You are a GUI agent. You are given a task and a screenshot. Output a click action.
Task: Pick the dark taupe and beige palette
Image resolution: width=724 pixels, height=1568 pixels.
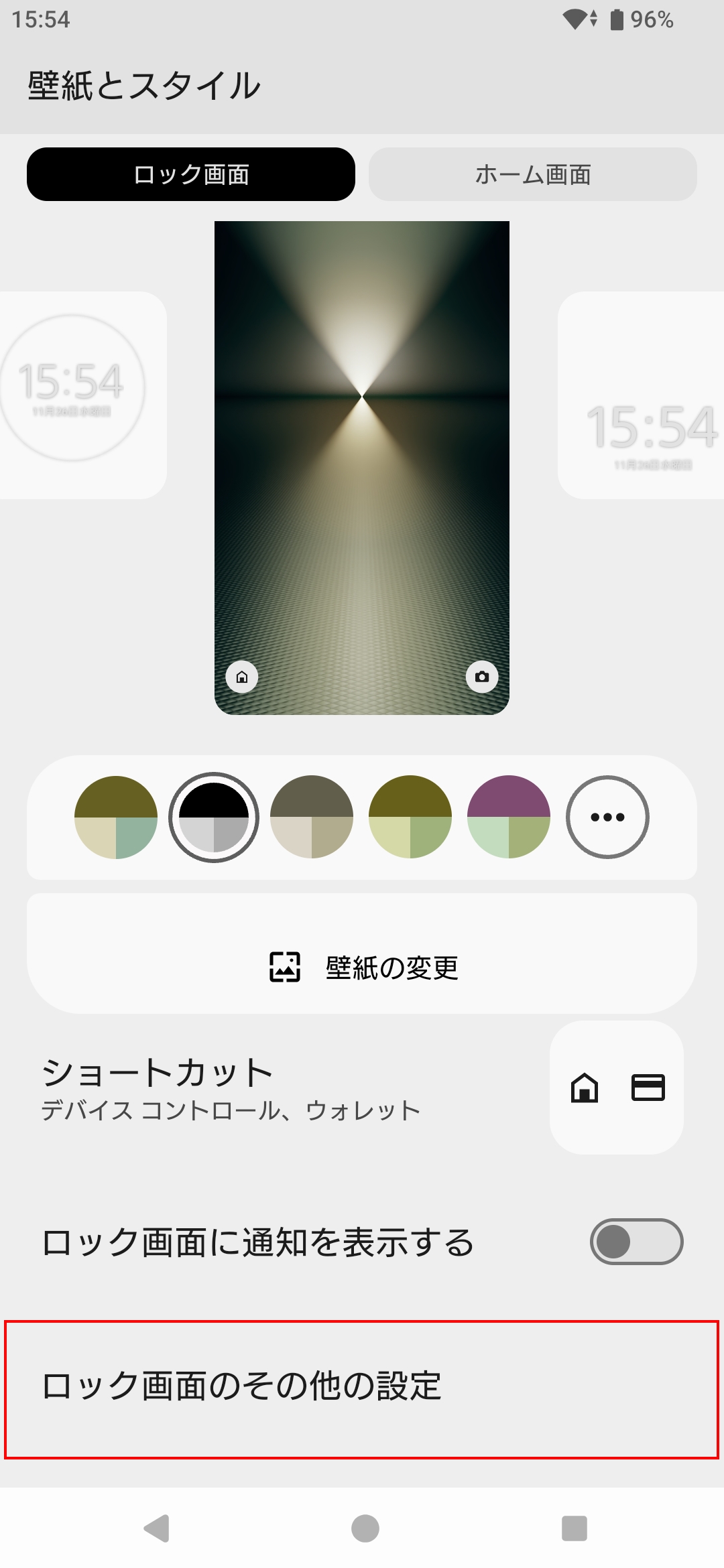312,817
